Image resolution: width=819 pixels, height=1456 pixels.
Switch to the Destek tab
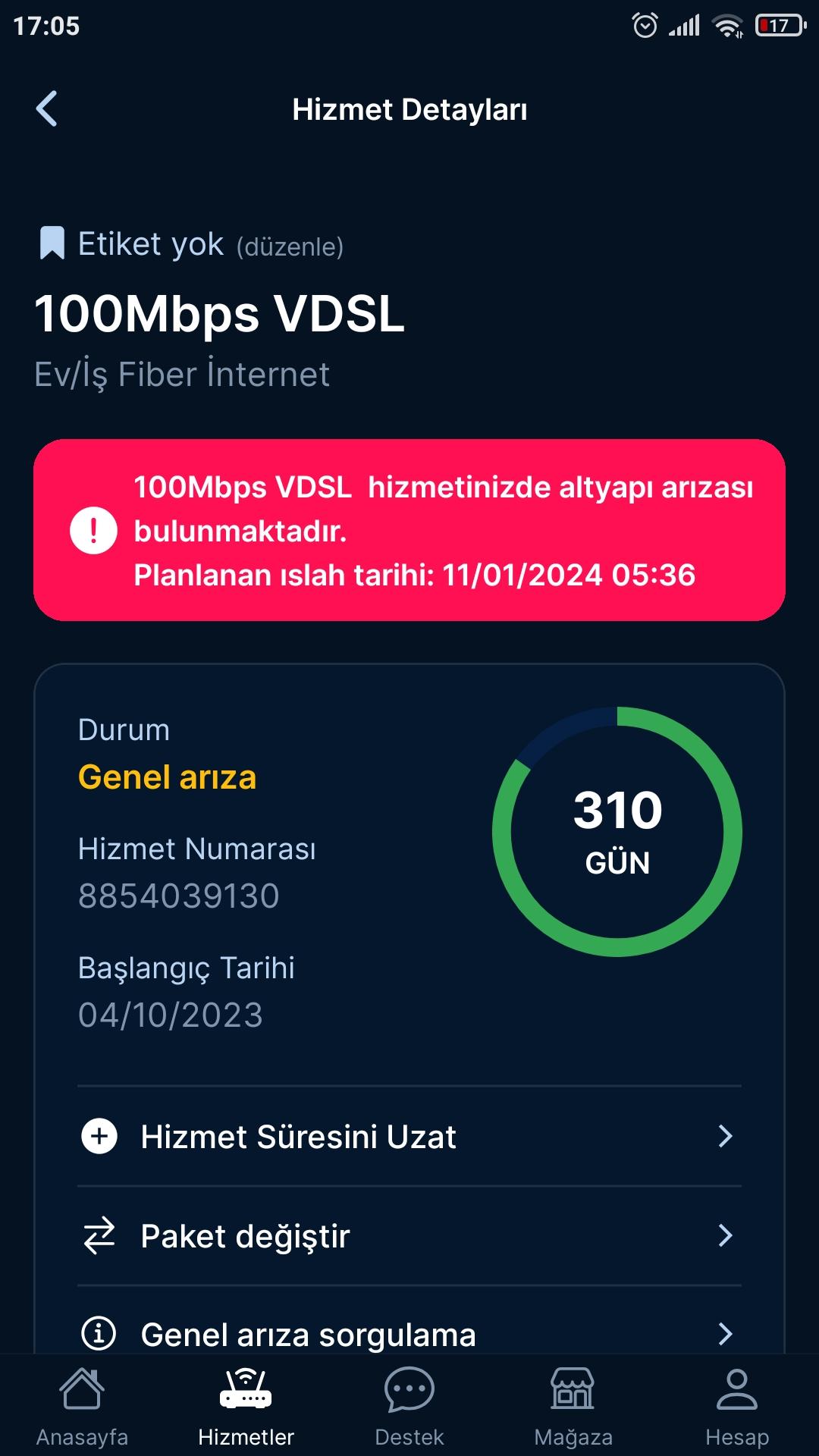point(409,1410)
